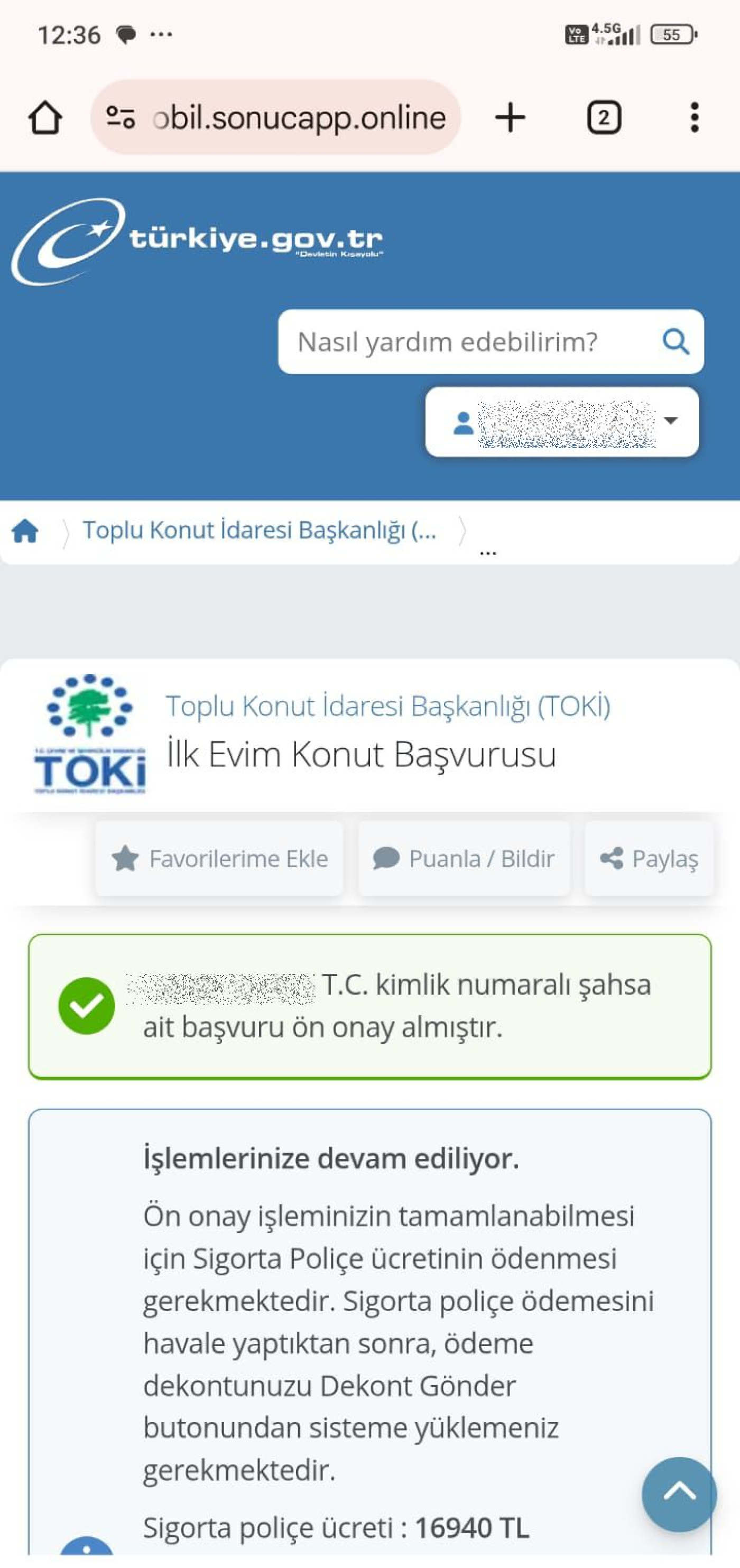This screenshot has height=1568, width=740.
Task: Share the page with Paylaş
Action: click(649, 859)
